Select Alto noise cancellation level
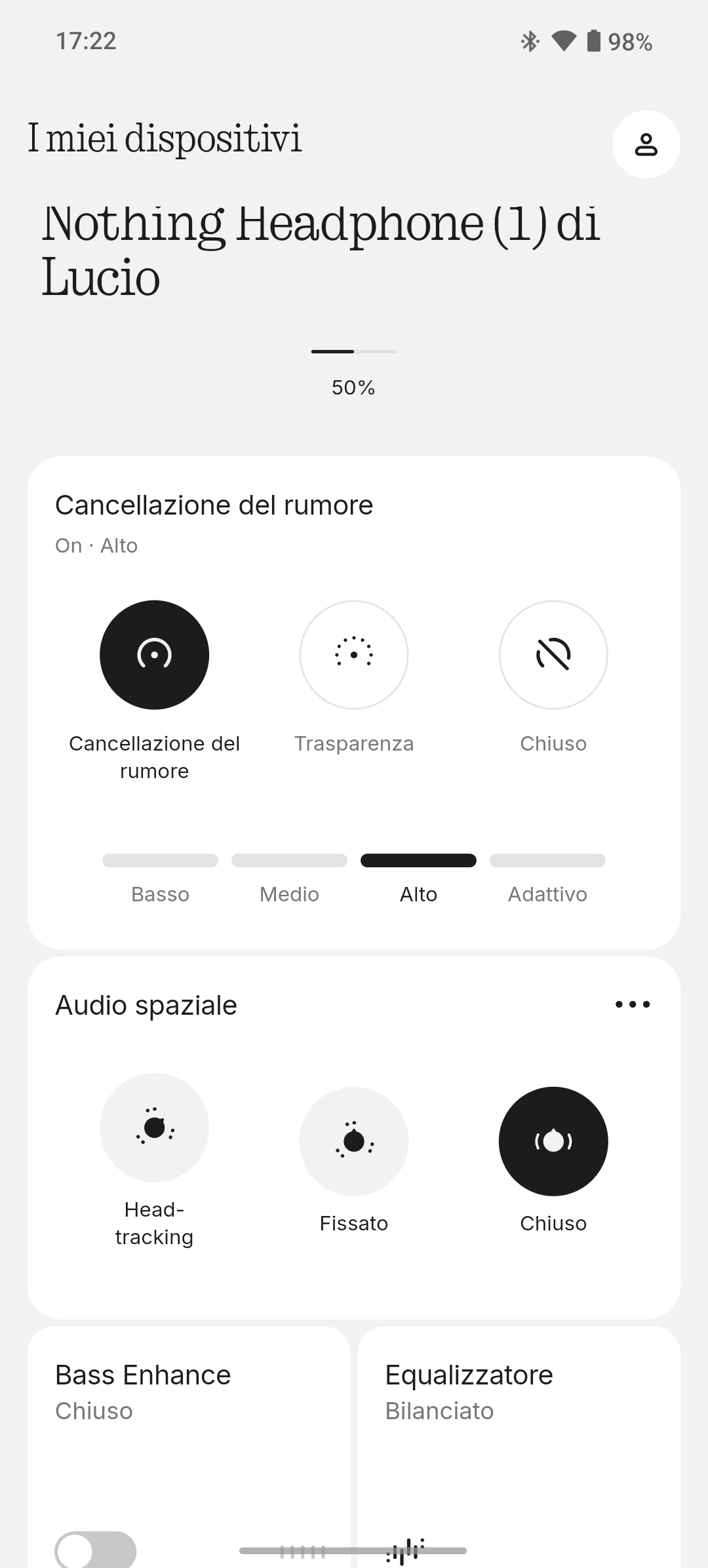Viewport: 708px width, 1568px height. pos(418,861)
